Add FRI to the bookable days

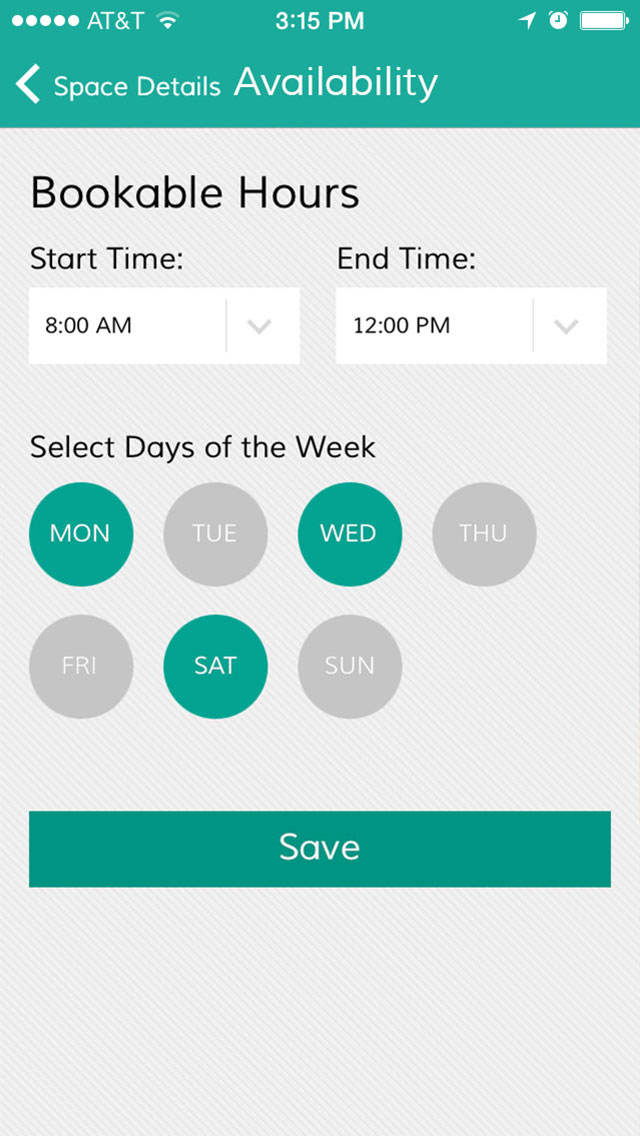click(81, 666)
